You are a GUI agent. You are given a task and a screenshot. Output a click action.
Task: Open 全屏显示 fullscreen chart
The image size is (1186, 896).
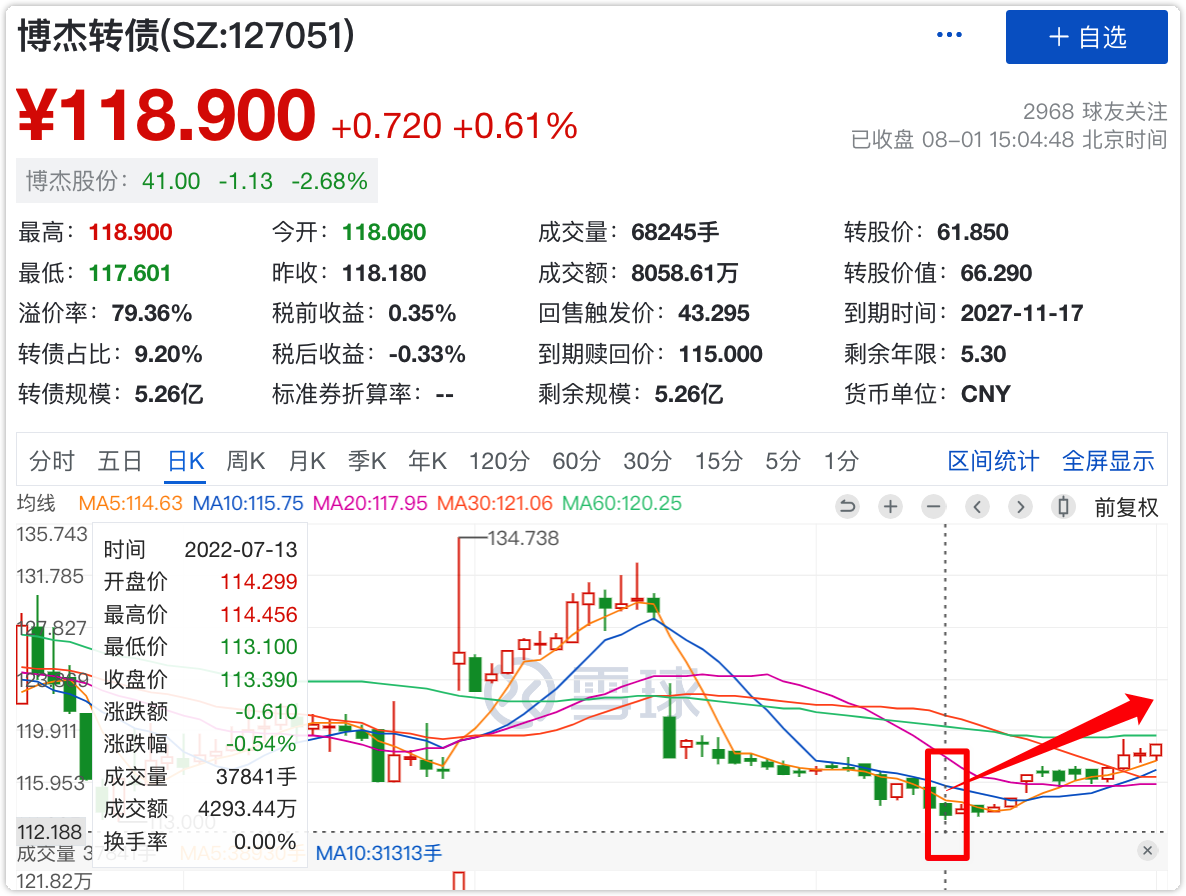click(1108, 461)
